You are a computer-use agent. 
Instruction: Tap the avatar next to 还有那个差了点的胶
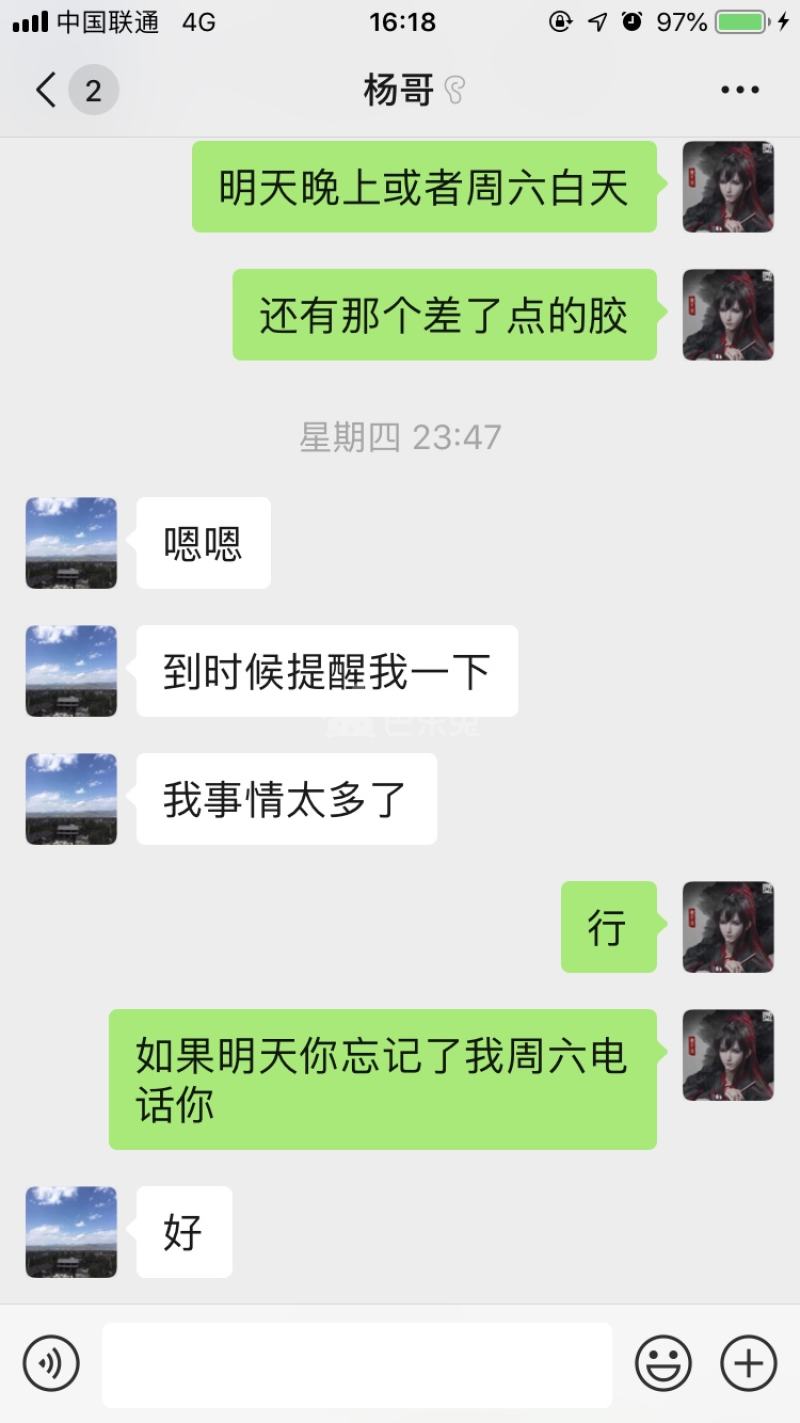pyautogui.click(x=728, y=315)
